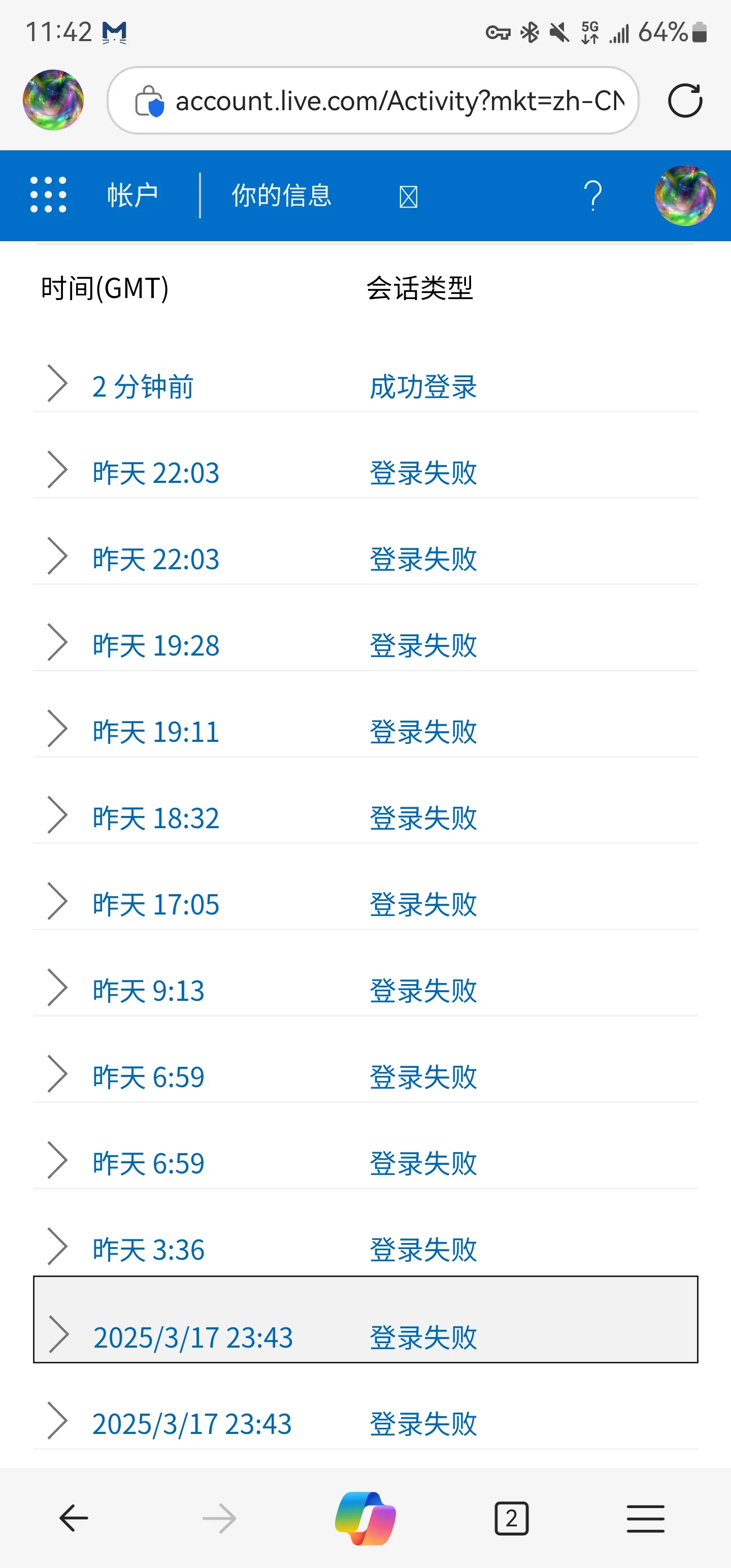Reload the page with the refresh icon
This screenshot has height=1568, width=731.
685,101
